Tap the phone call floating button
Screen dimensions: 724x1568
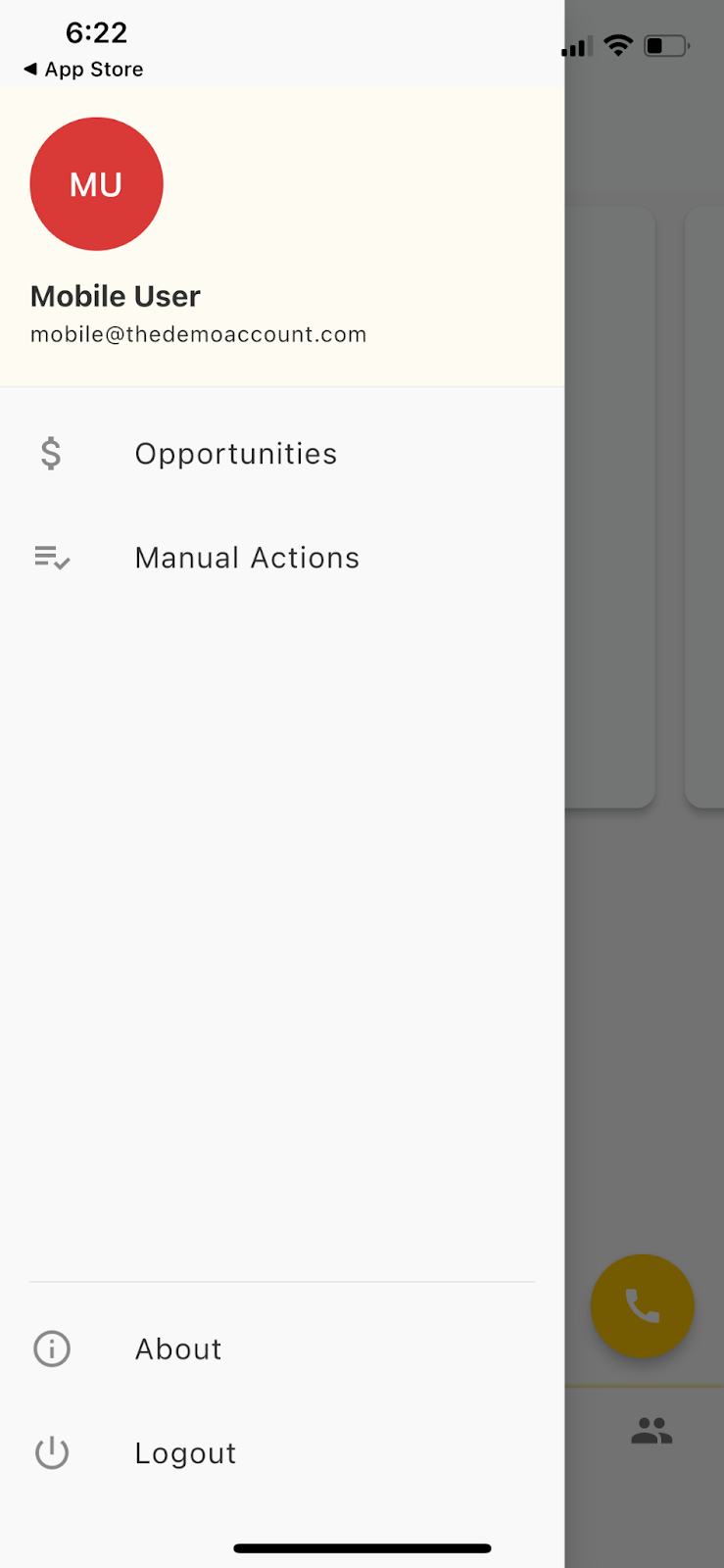tap(642, 1306)
